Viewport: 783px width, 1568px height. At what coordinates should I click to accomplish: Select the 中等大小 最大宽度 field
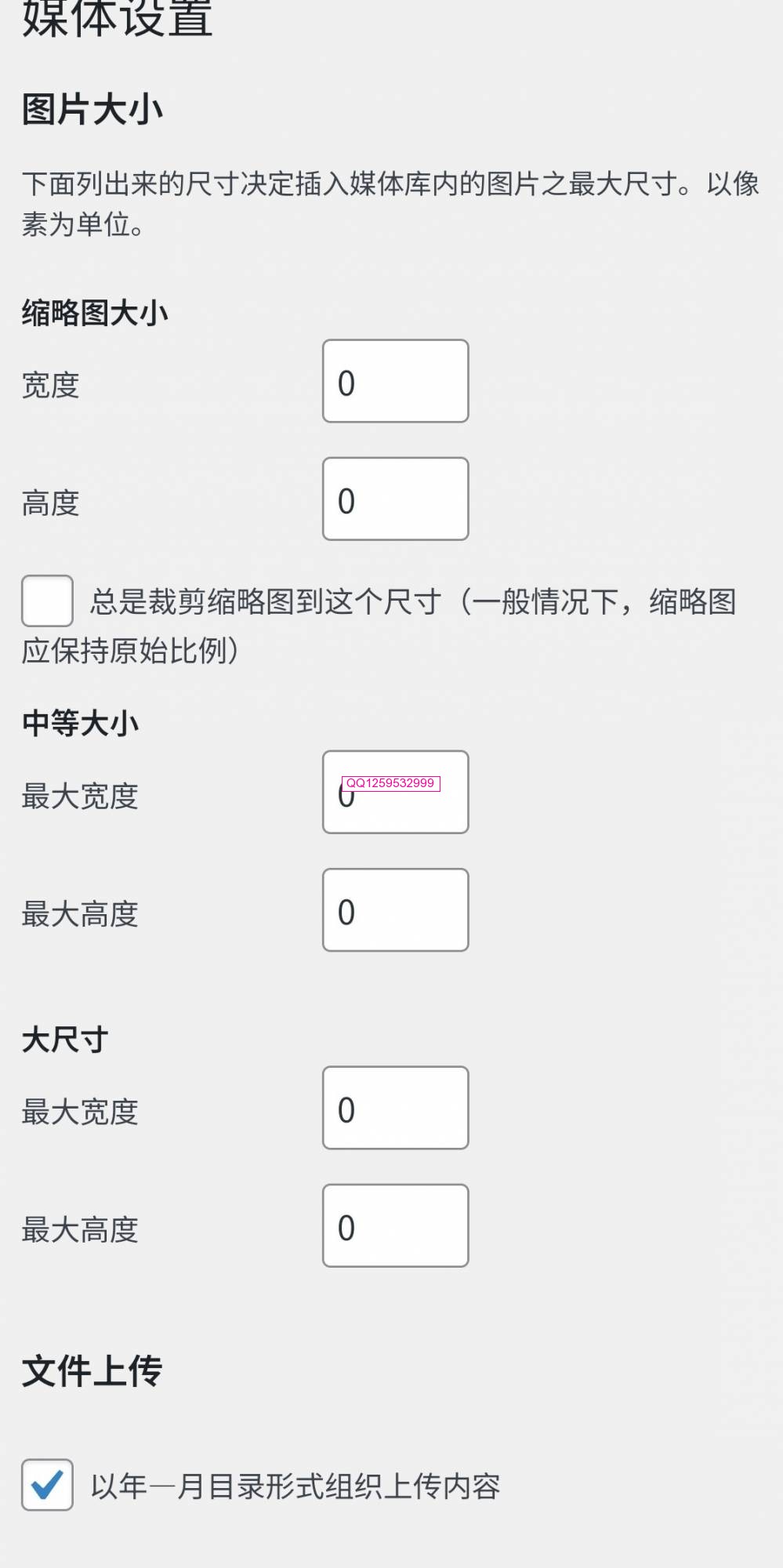pyautogui.click(x=394, y=792)
